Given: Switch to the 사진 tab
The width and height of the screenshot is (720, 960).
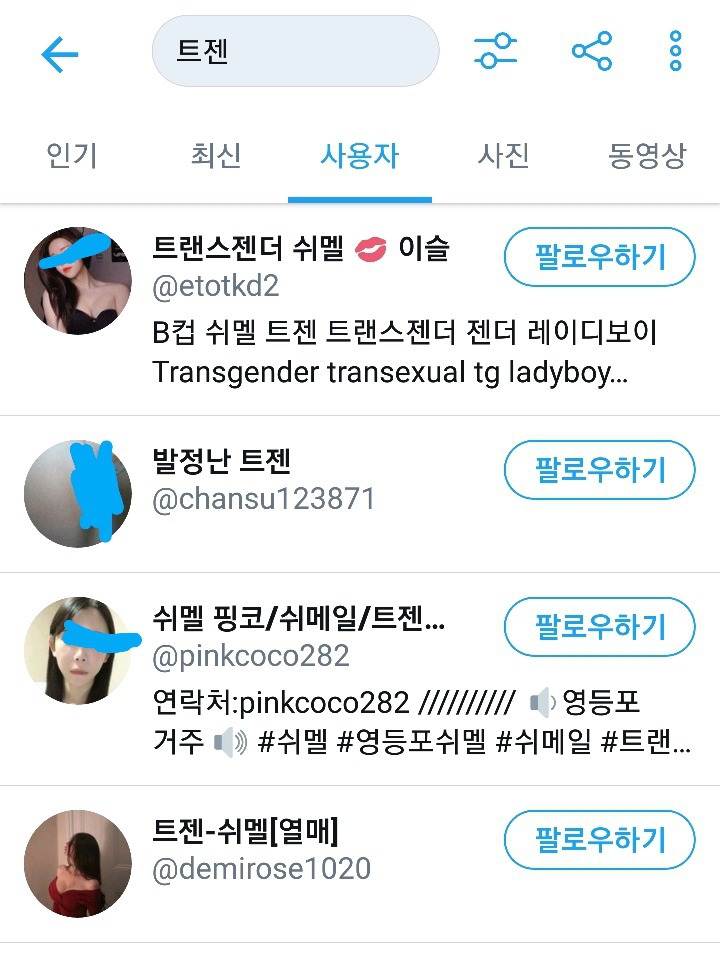Looking at the screenshot, I should [504, 156].
